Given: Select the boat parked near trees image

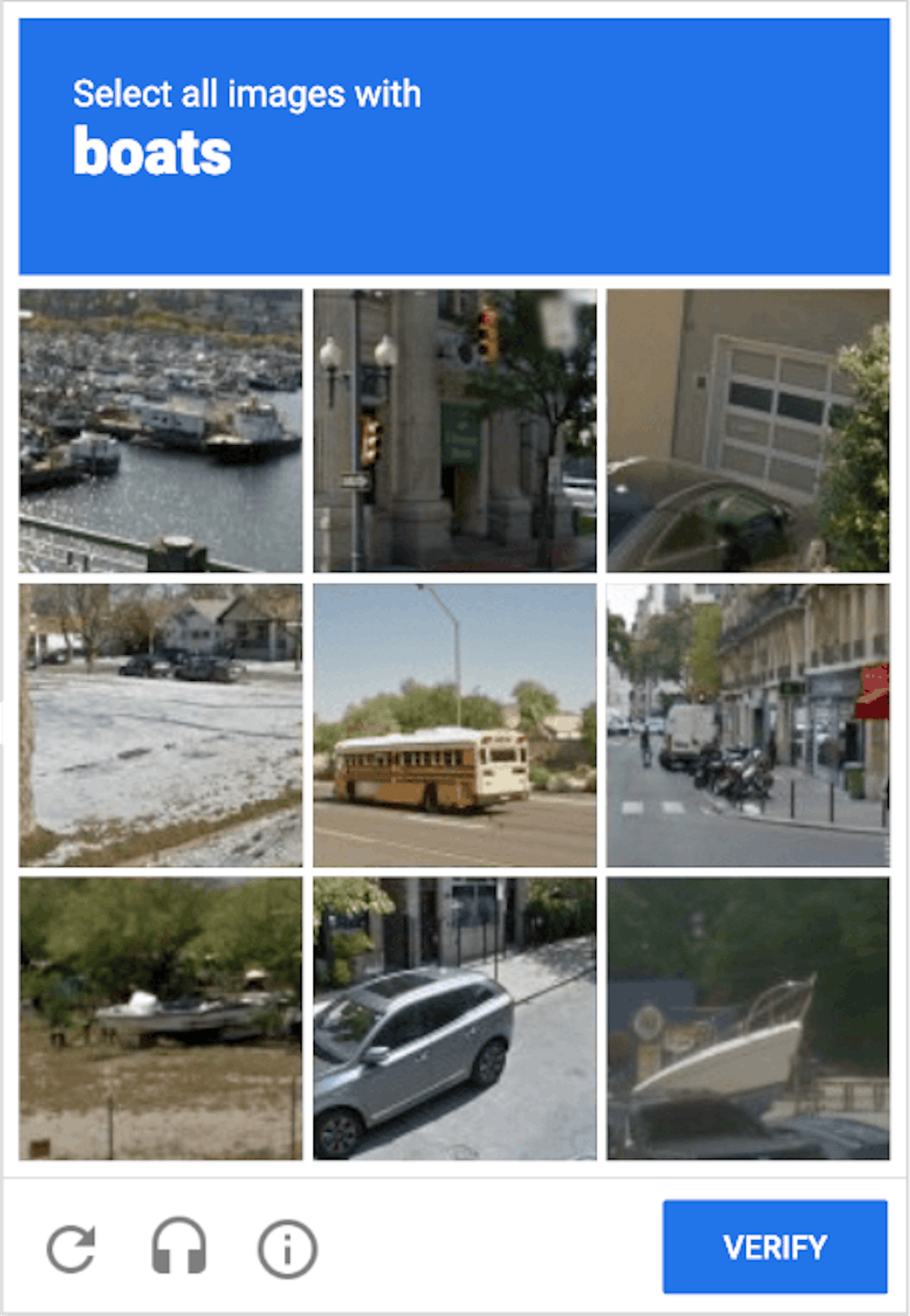Looking at the screenshot, I should click(160, 1018).
